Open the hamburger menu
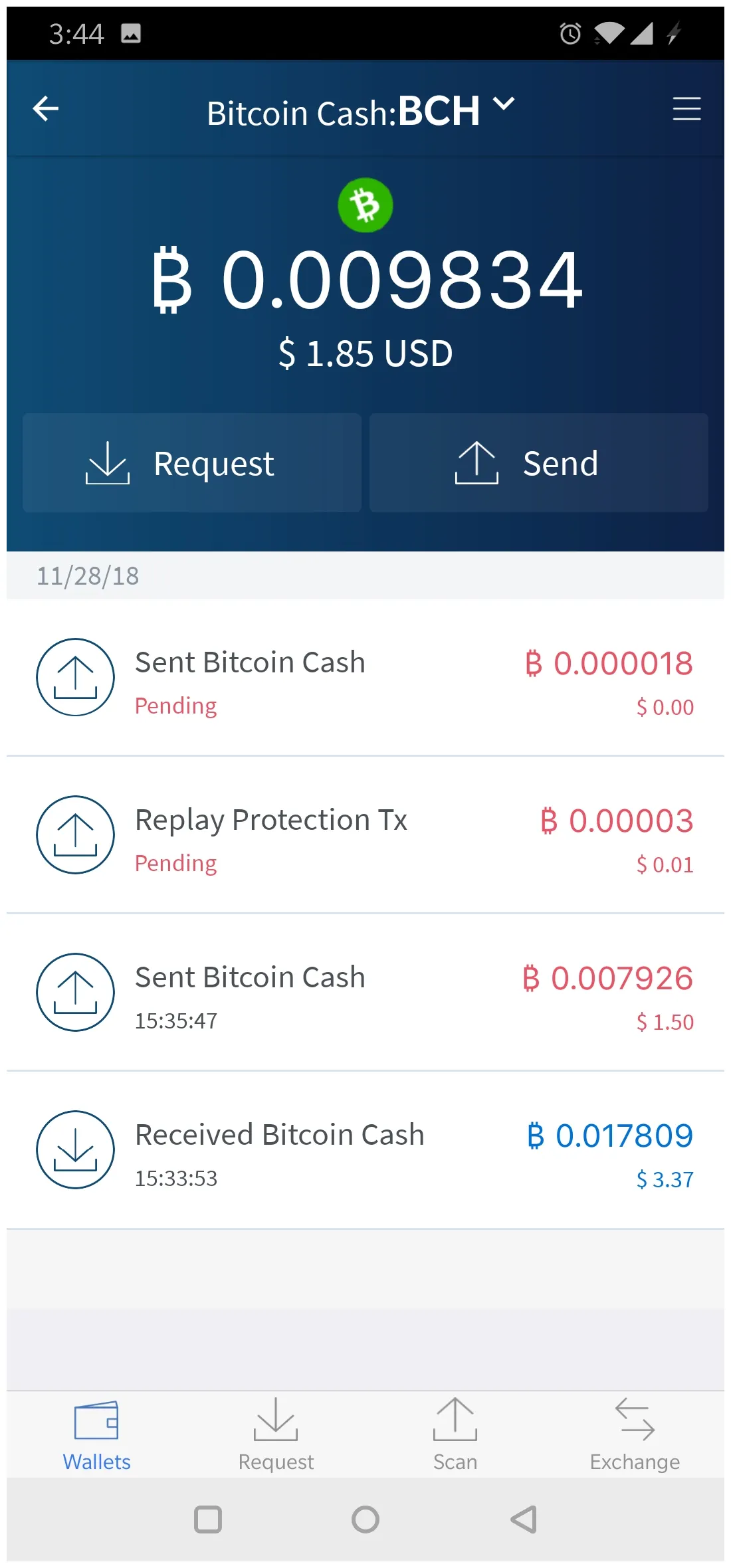This screenshot has width=731, height=1568. 686,109
